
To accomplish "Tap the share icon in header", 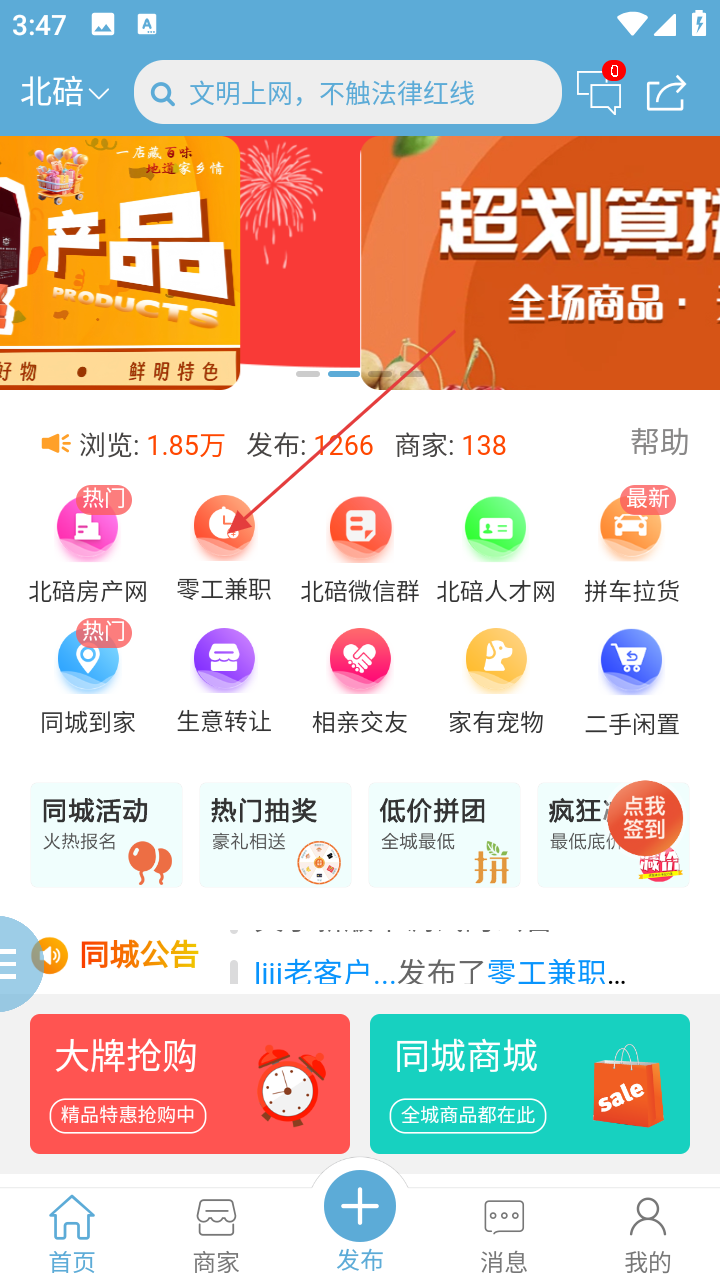I will click(666, 93).
